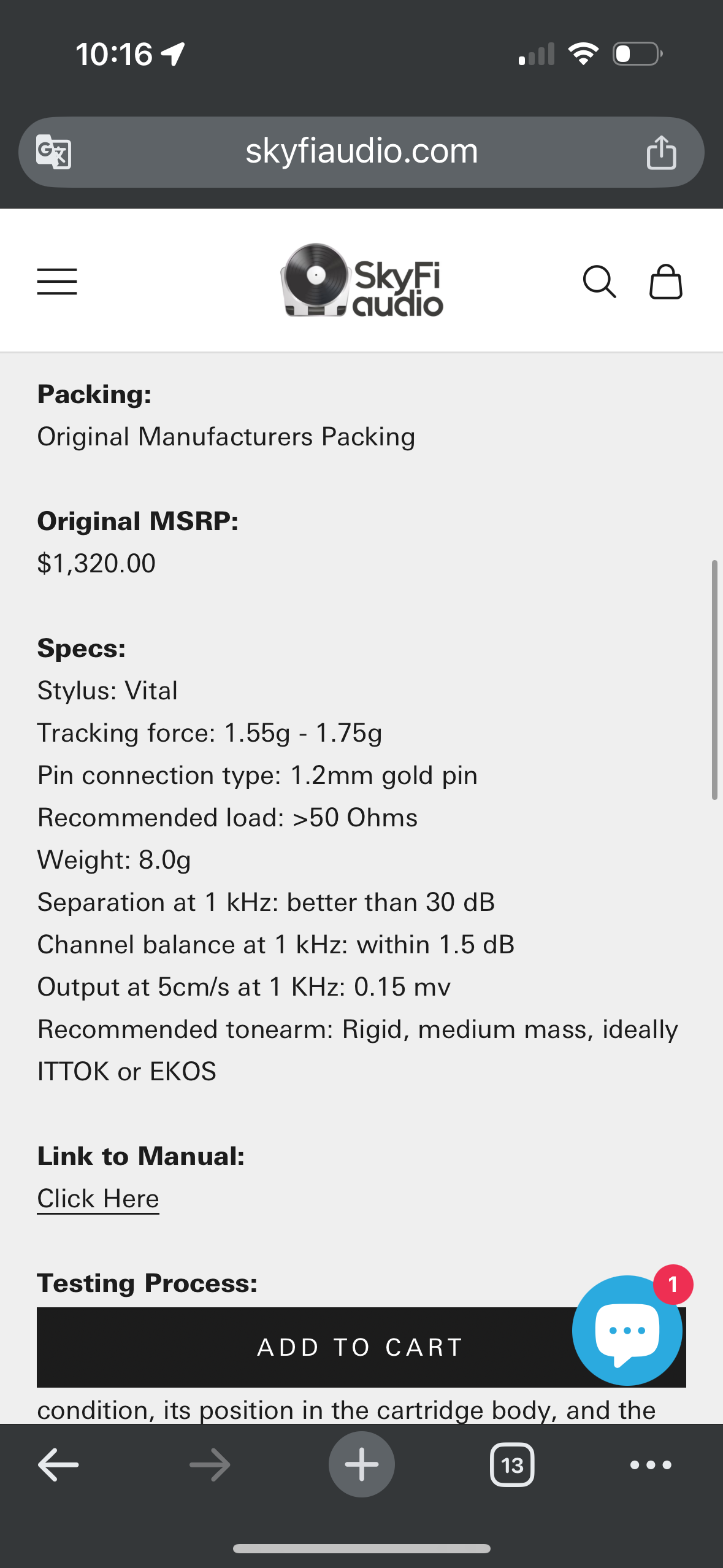
Task: View the shopping bag
Action: pyautogui.click(x=665, y=282)
